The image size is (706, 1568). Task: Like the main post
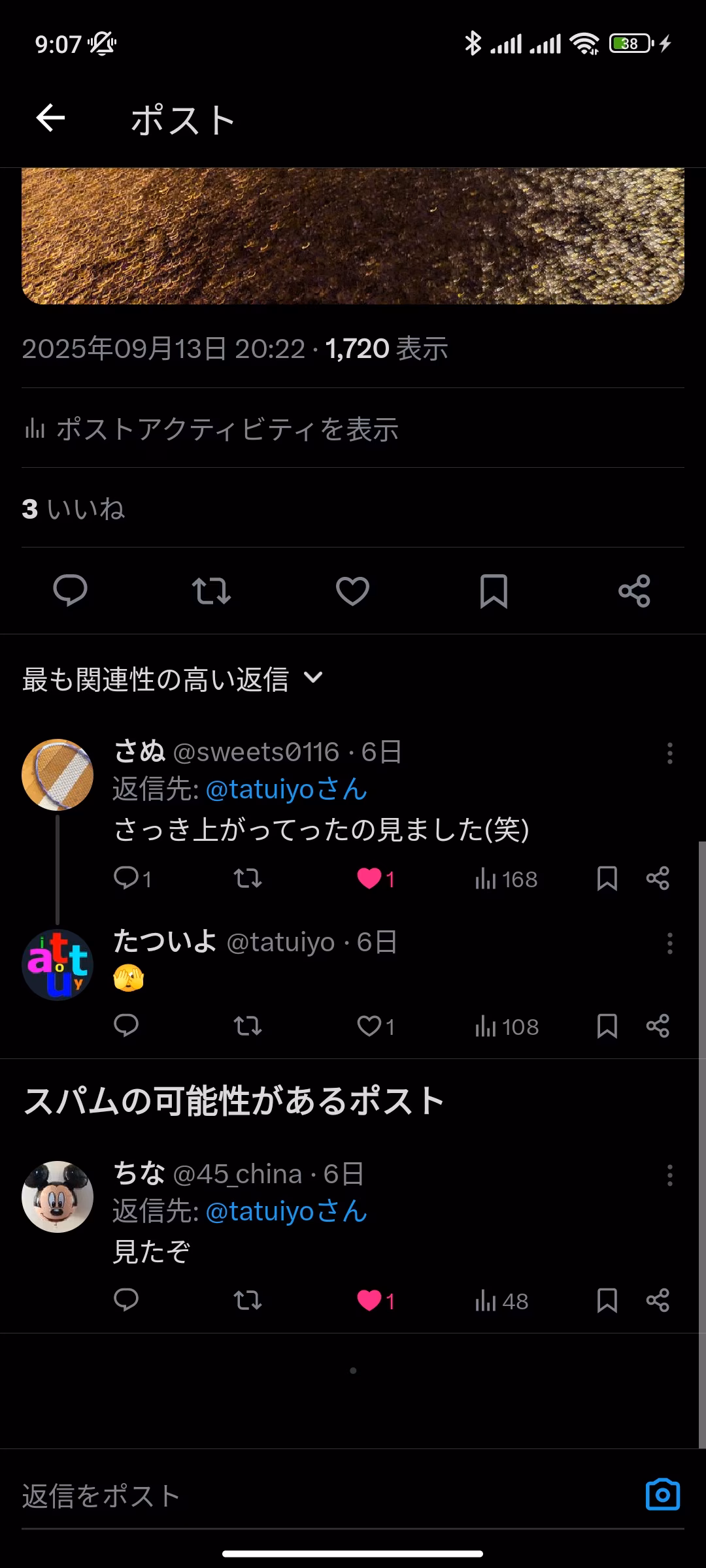pyautogui.click(x=352, y=591)
